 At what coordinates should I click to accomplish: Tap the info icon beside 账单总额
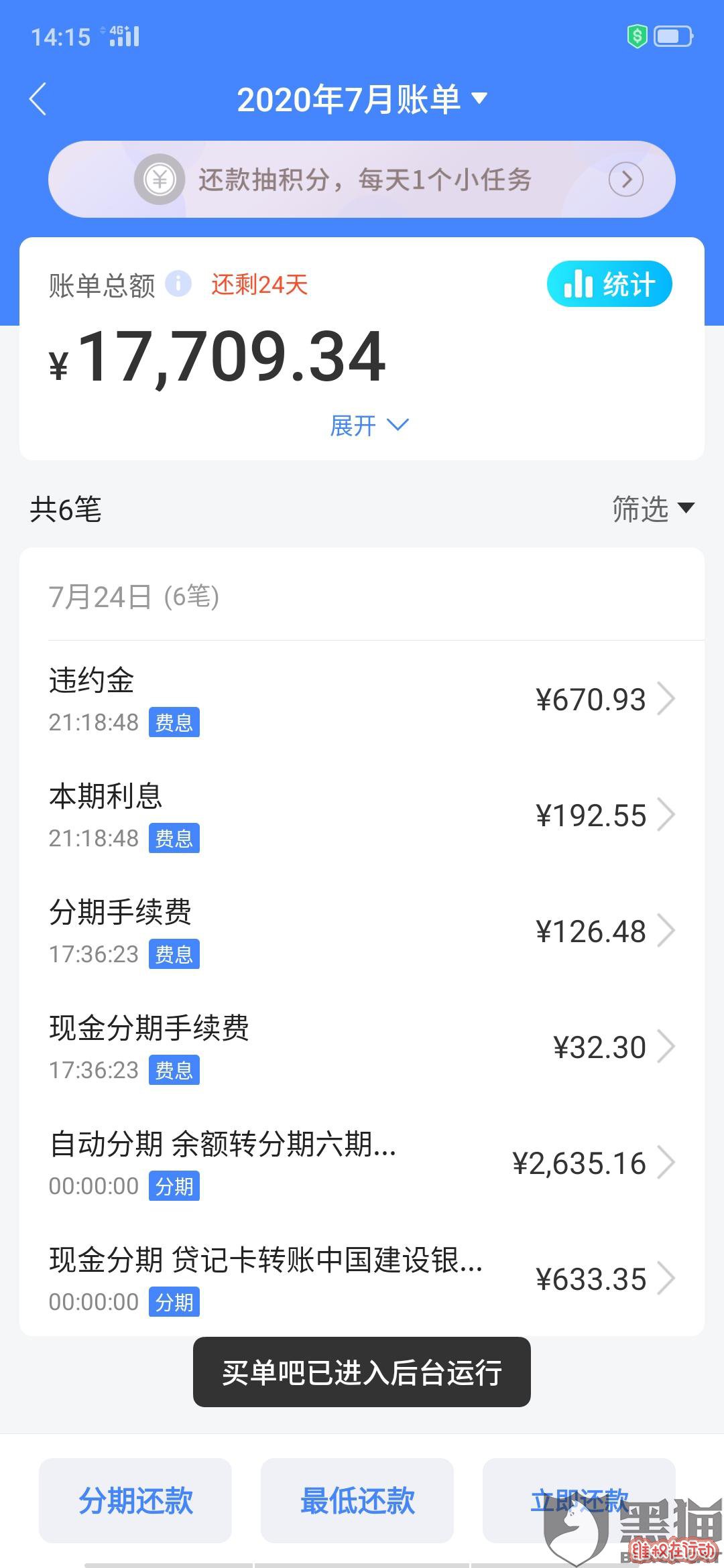click(x=178, y=283)
